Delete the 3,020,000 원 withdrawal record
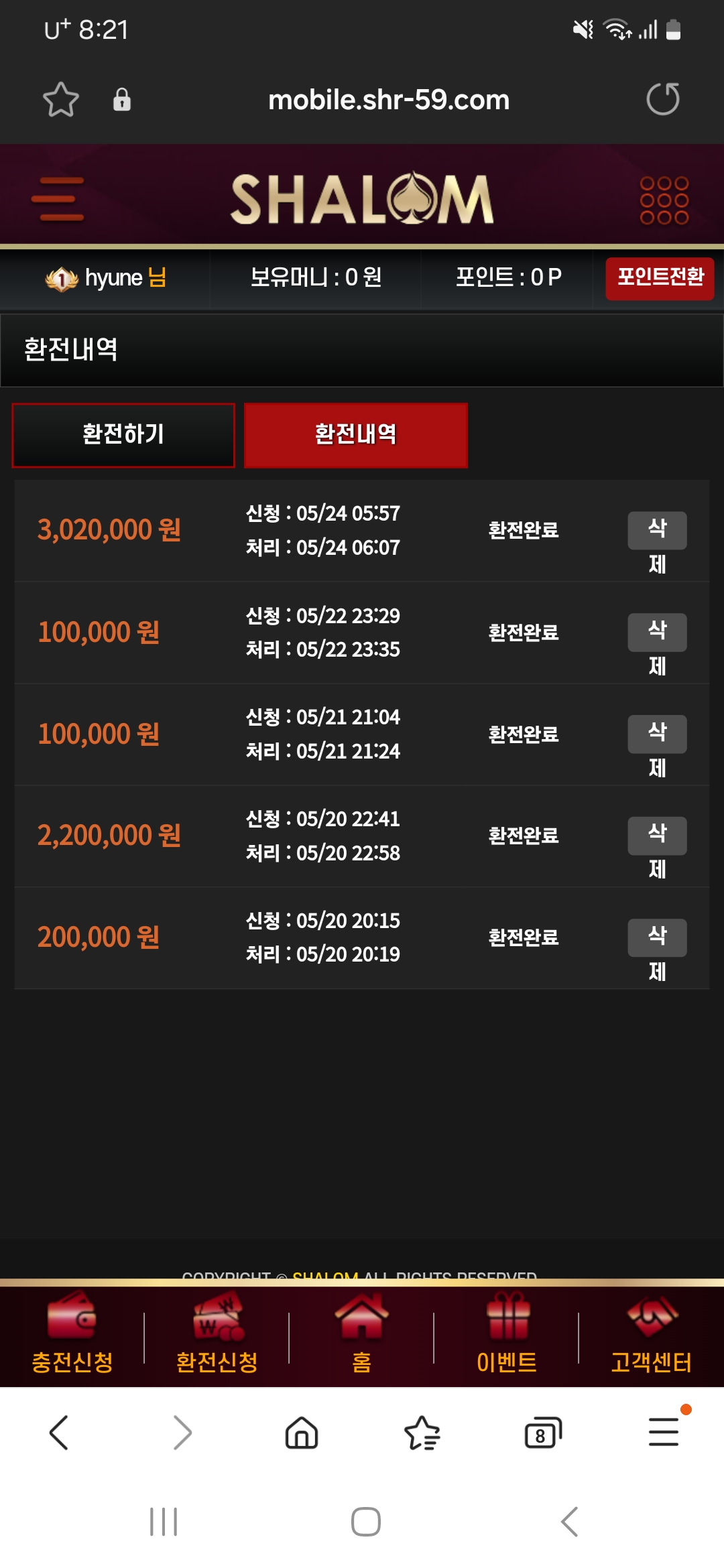This screenshot has height=1568, width=724. point(657,530)
